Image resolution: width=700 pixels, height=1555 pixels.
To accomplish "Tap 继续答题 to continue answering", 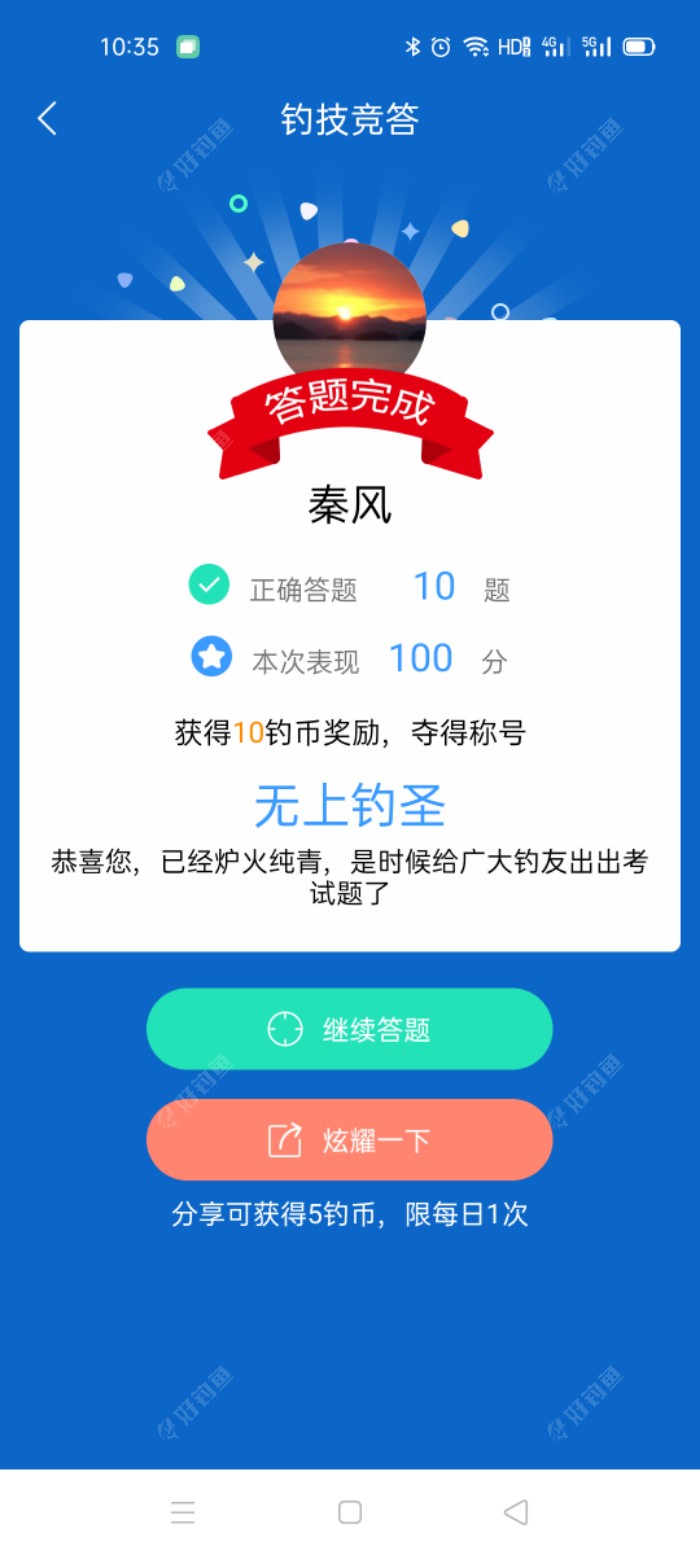I will pyautogui.click(x=349, y=1029).
